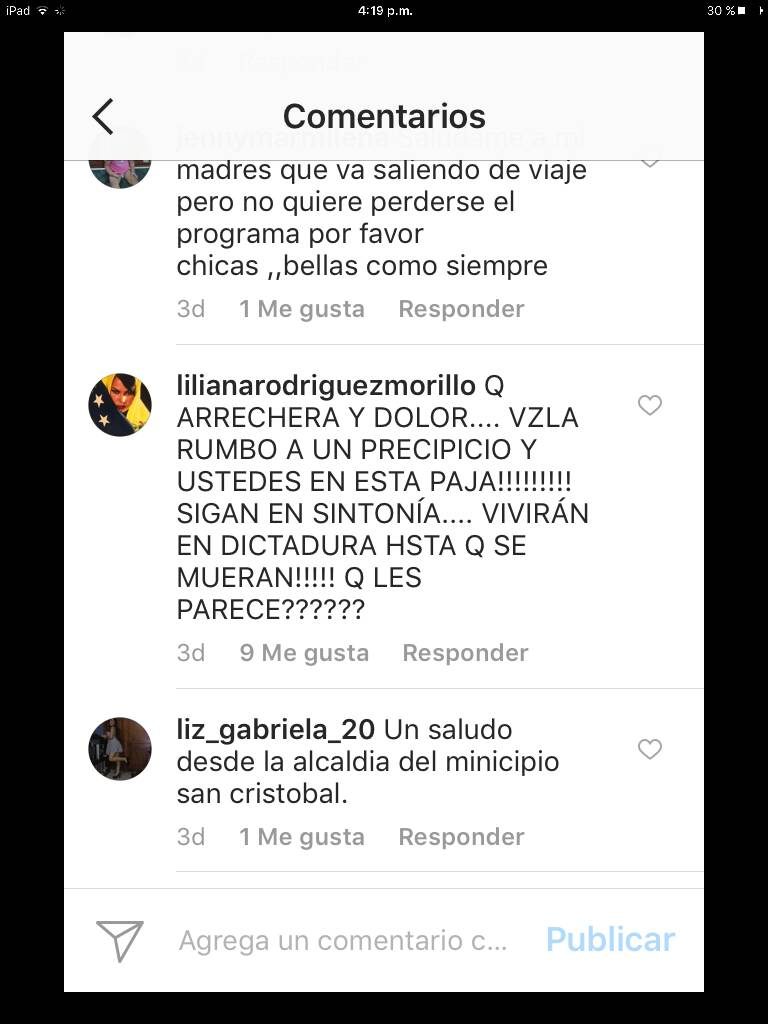View the 9 Me gusta on lilianarodriguezmorillo's comment
768x1024 pixels.
tap(304, 653)
